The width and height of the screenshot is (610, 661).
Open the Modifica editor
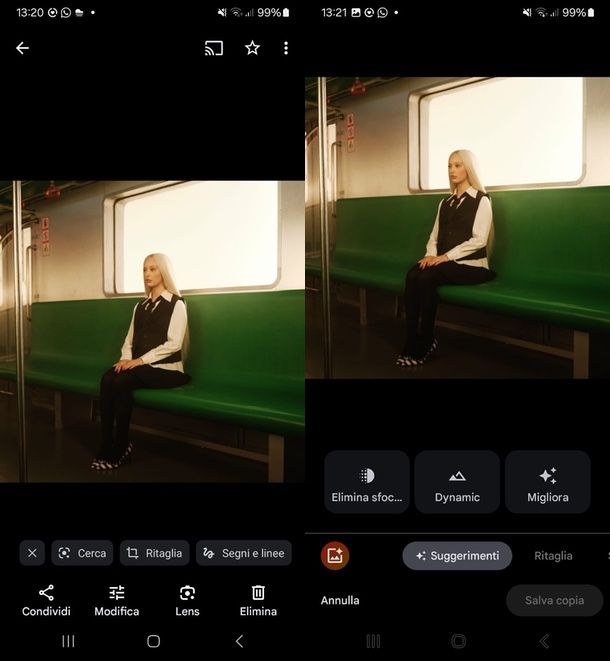pyautogui.click(x=117, y=600)
